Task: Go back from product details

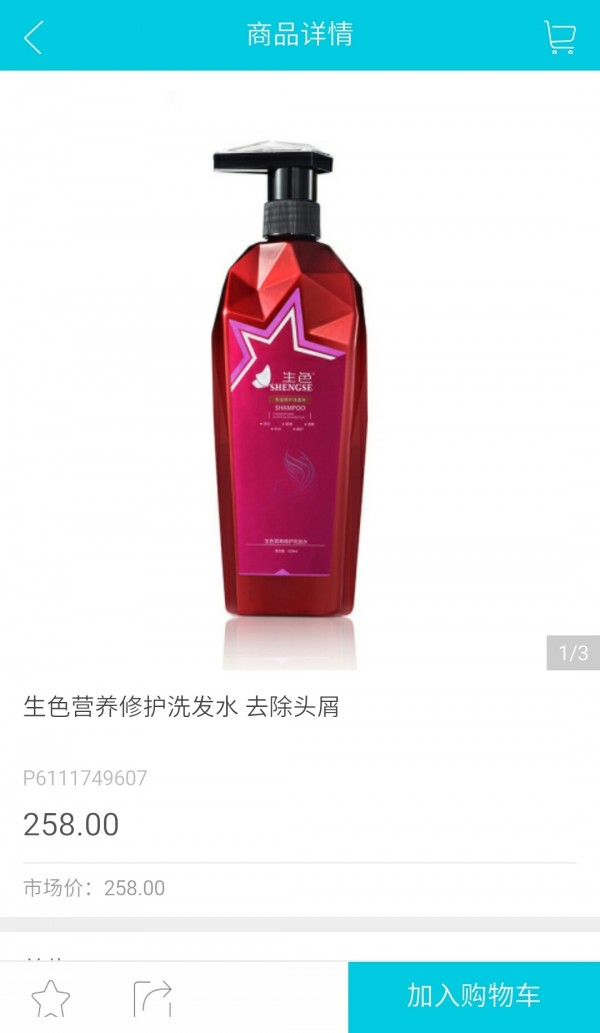Action: coord(34,37)
